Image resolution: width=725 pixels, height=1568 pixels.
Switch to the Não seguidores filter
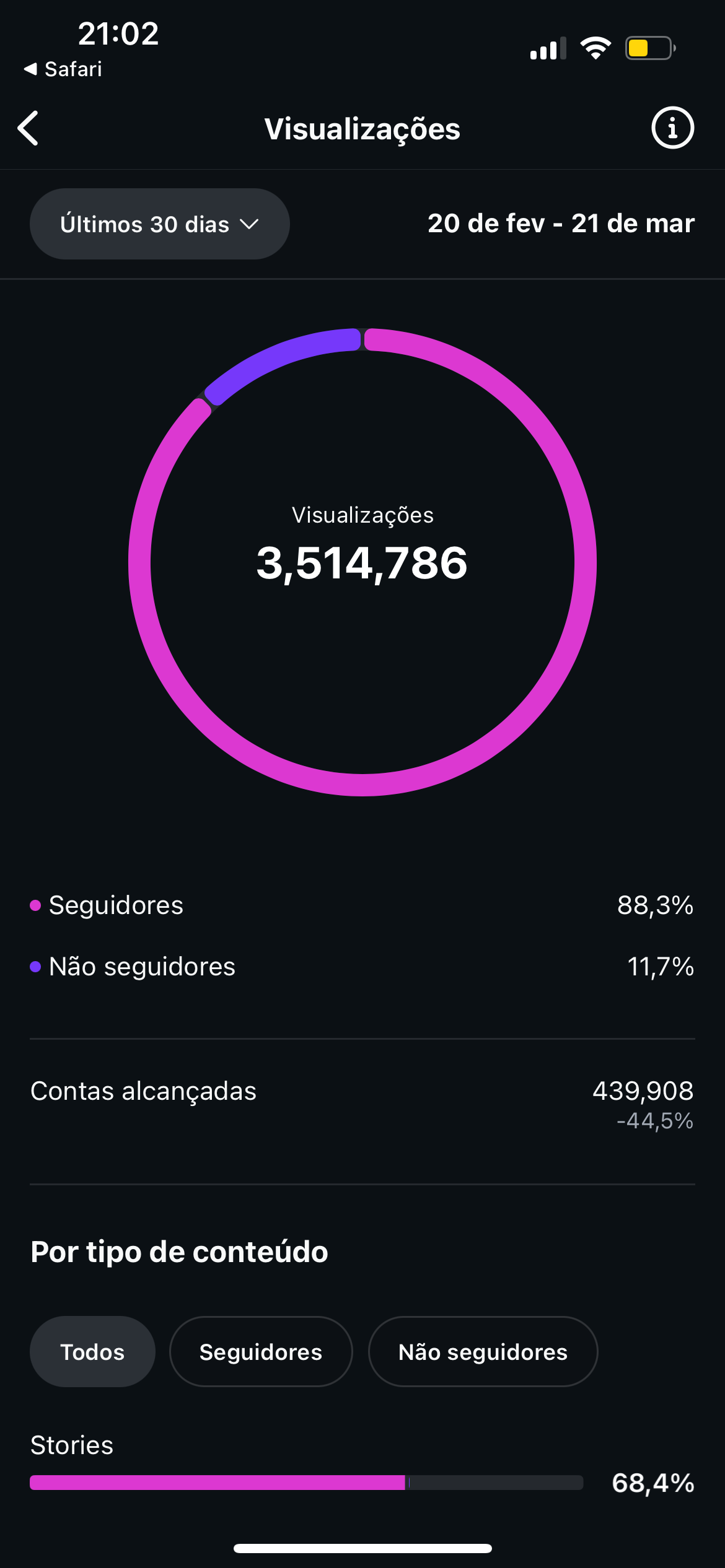coord(483,1352)
